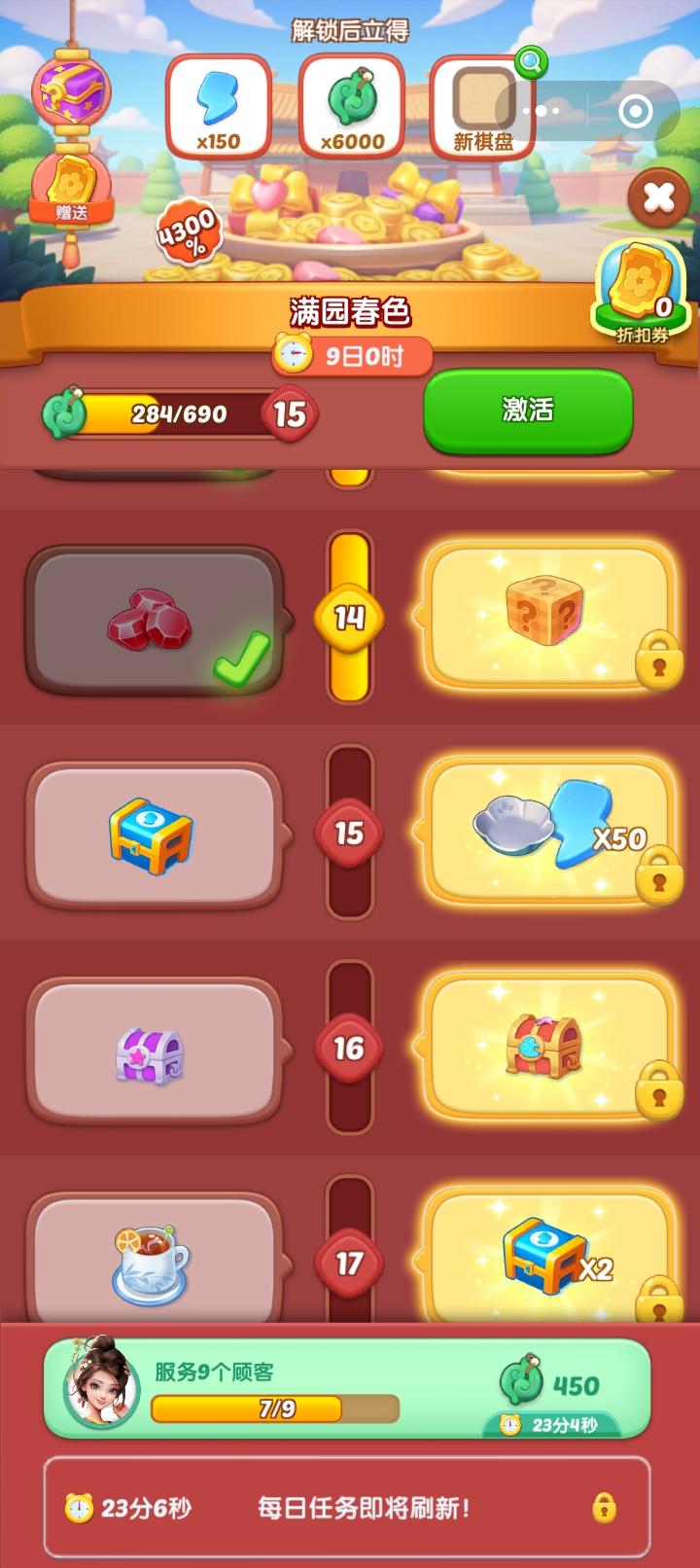Tap the 284/690 progress bar

[x=175, y=413]
